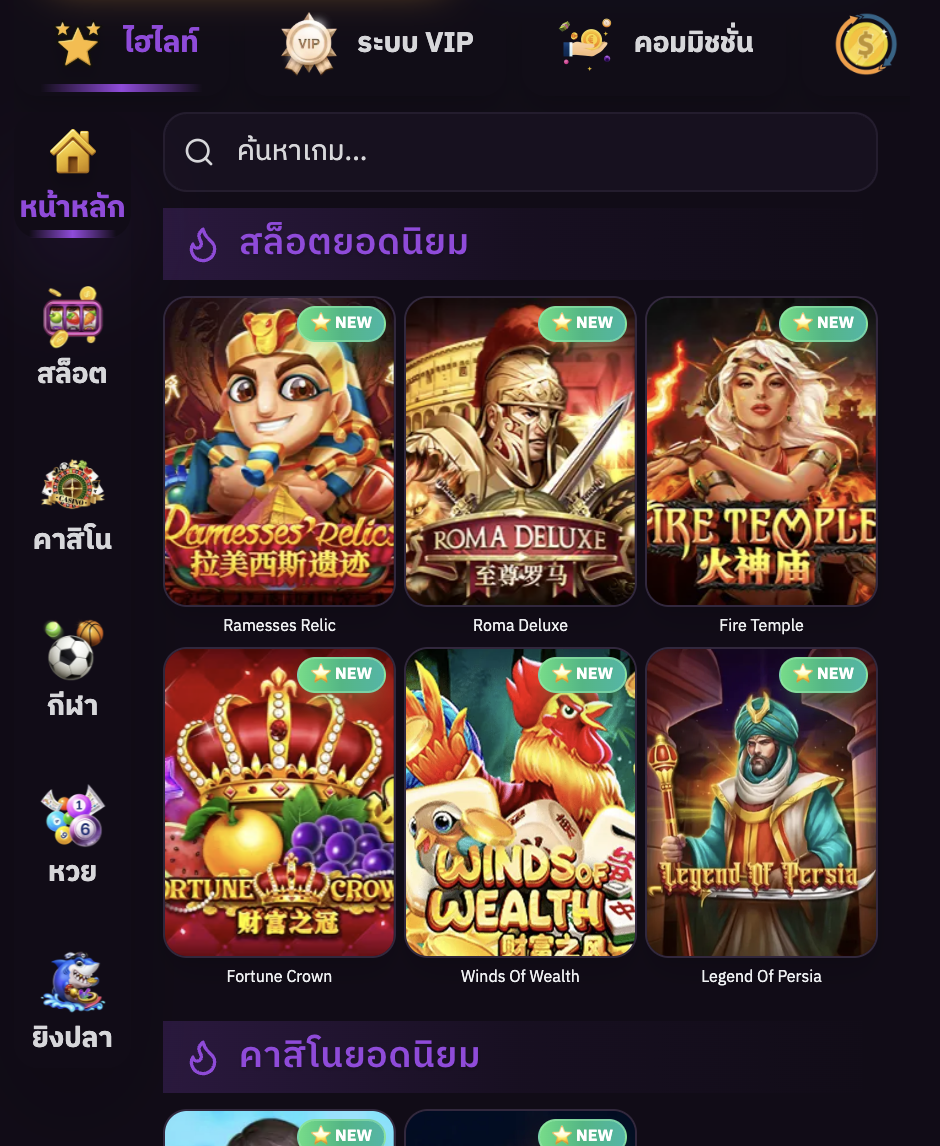Screen dimensions: 940x1146
Task: Click the VIP medal badge icon
Action: (x=308, y=43)
